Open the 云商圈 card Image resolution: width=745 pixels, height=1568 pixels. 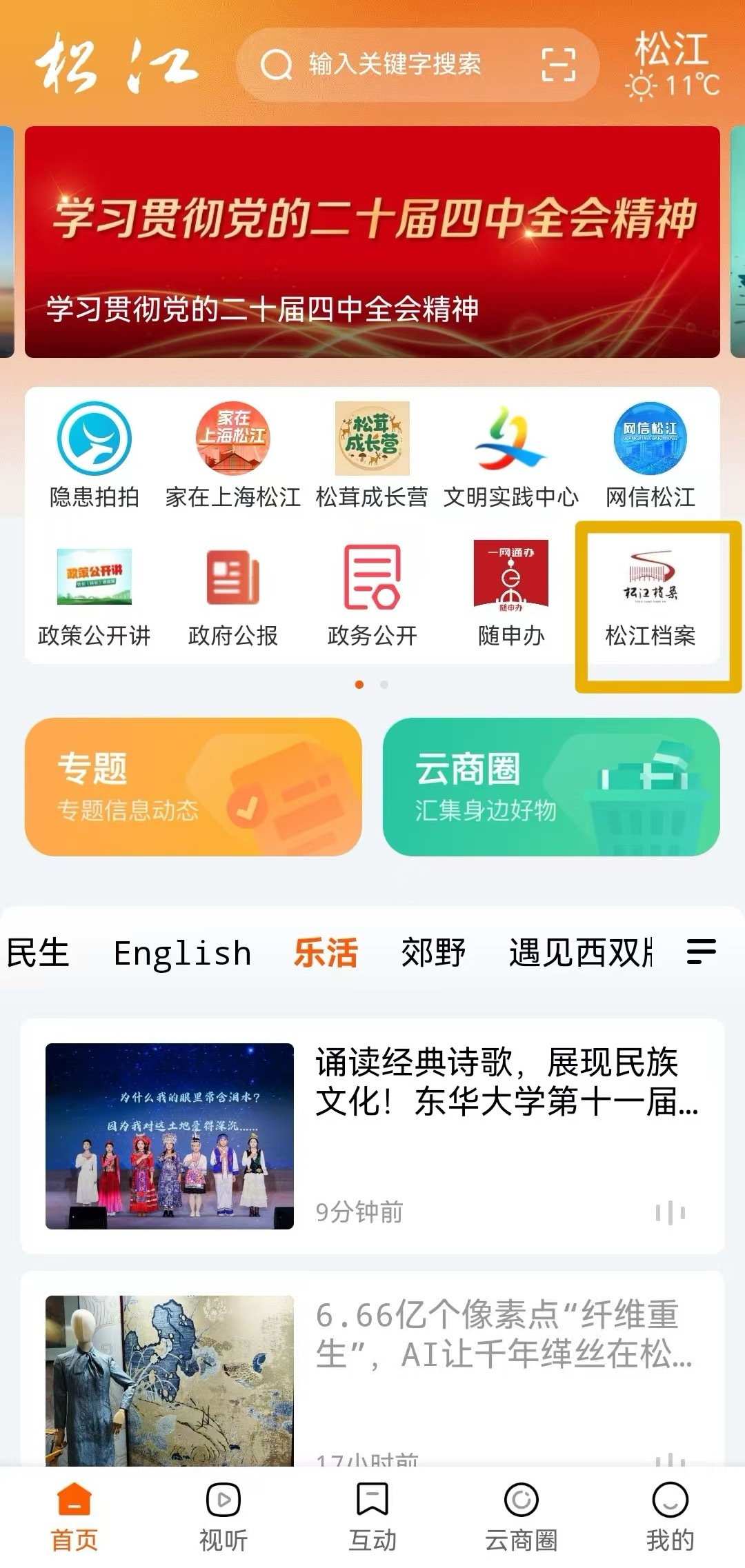[x=551, y=787]
